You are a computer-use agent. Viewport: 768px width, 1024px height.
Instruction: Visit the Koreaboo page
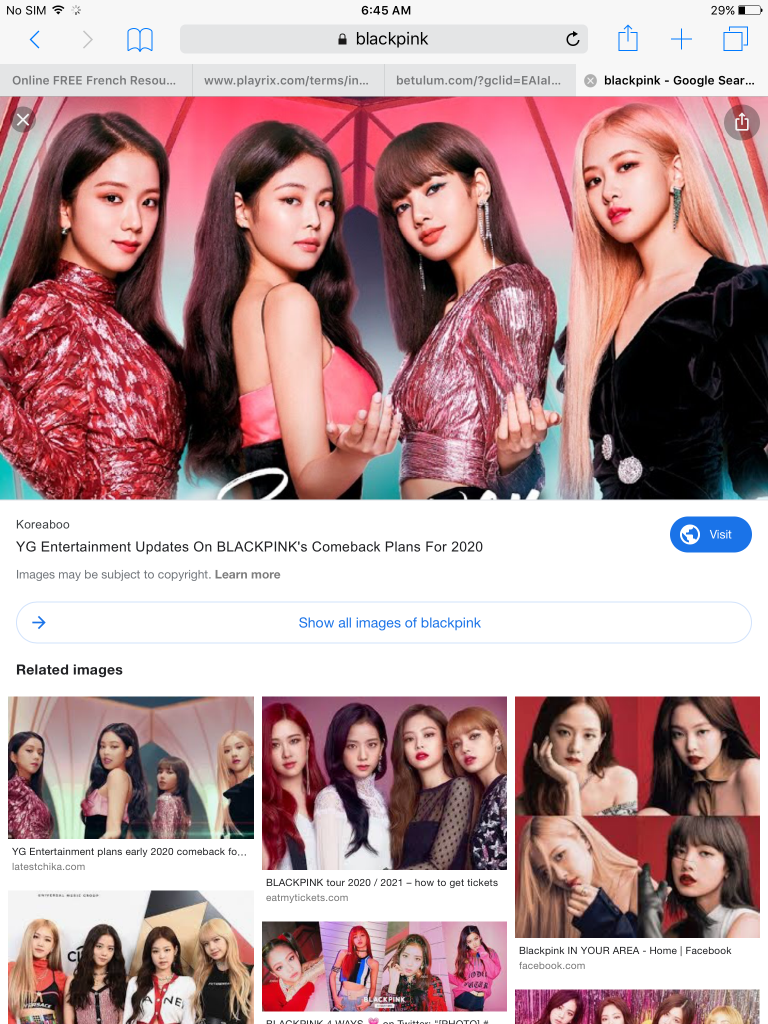710,534
